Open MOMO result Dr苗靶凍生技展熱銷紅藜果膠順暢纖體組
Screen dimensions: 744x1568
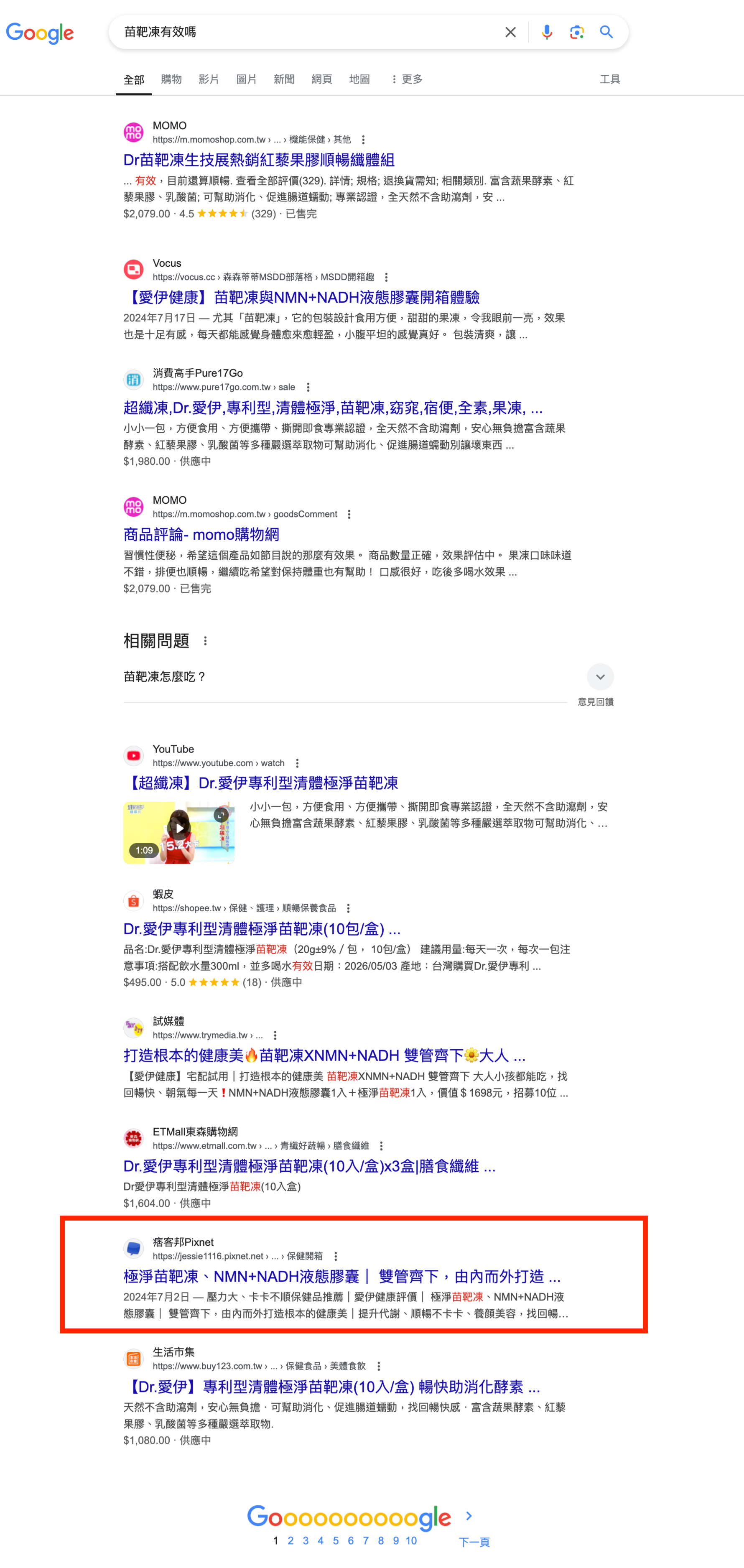[259, 160]
